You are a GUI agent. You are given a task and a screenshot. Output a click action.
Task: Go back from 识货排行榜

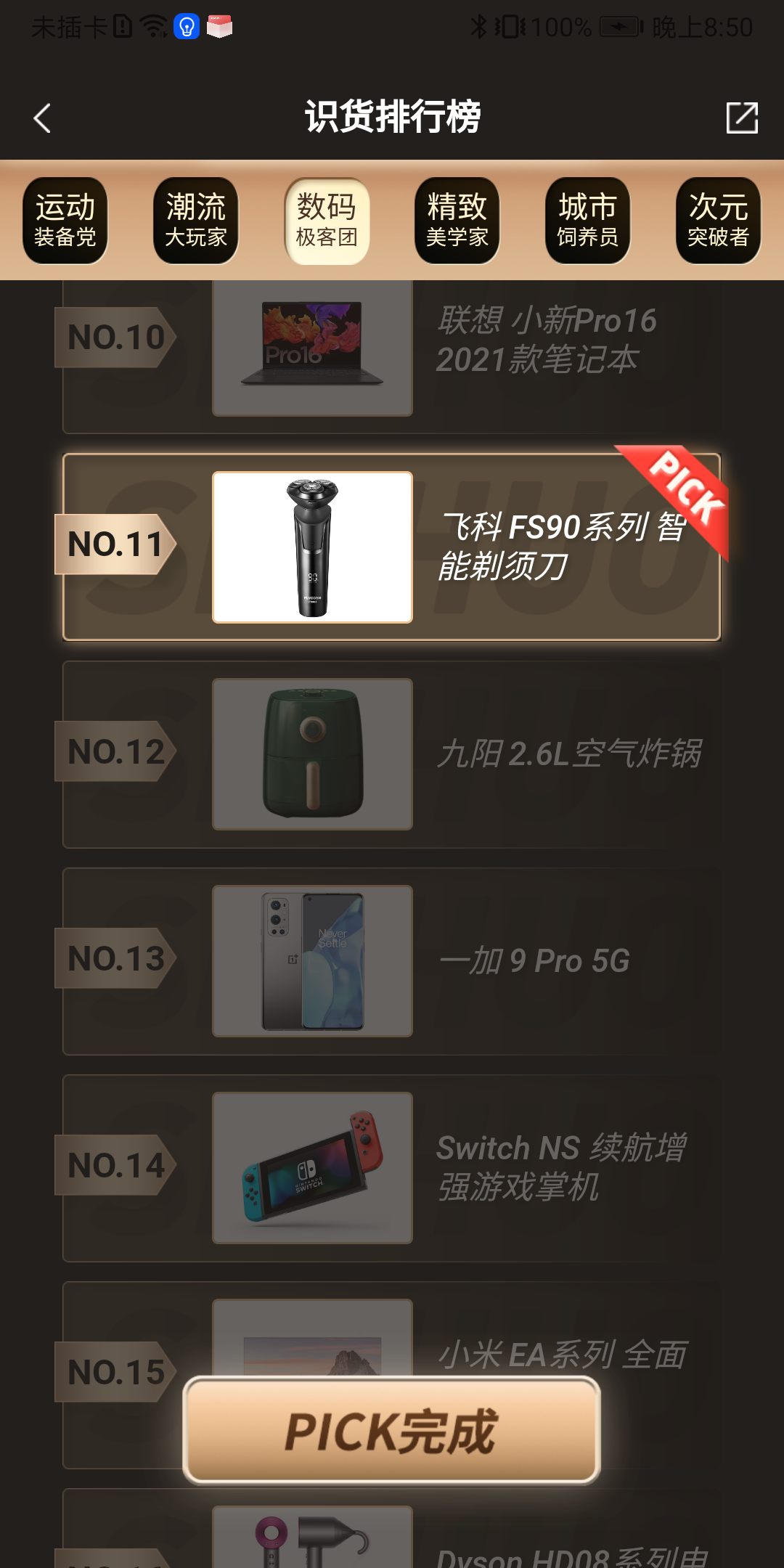(x=42, y=118)
